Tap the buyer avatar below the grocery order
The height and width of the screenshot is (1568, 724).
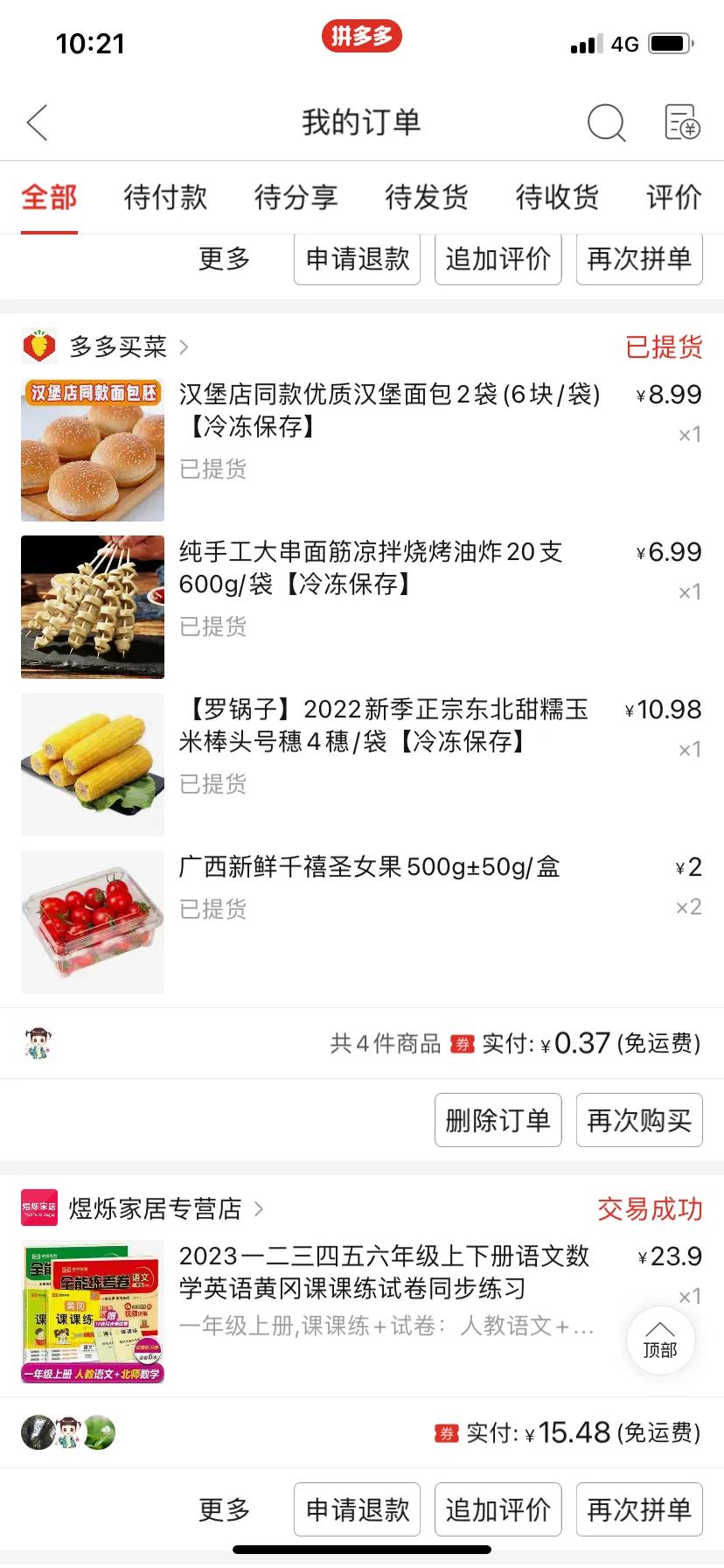[38, 1043]
